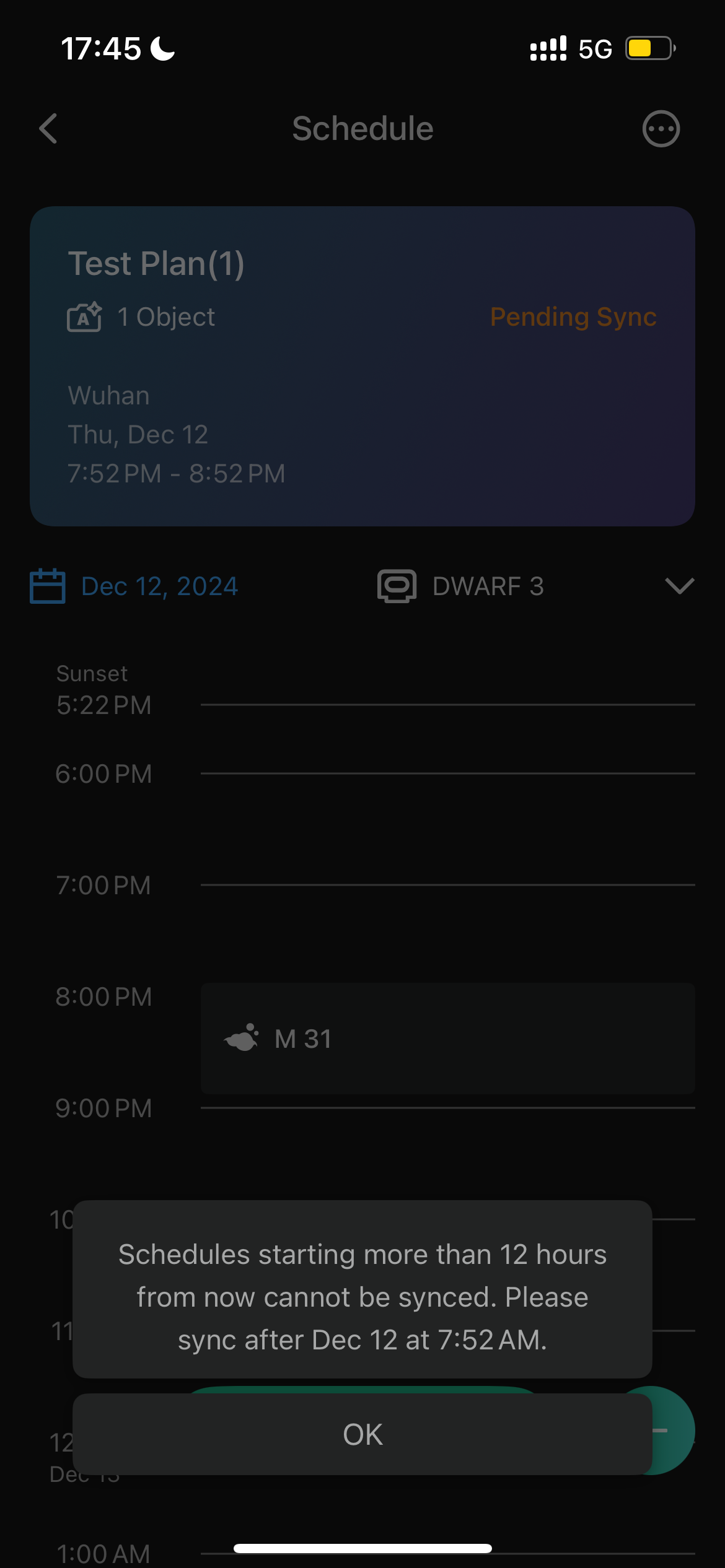Open the more options menu
The image size is (725, 1568).
point(661,129)
